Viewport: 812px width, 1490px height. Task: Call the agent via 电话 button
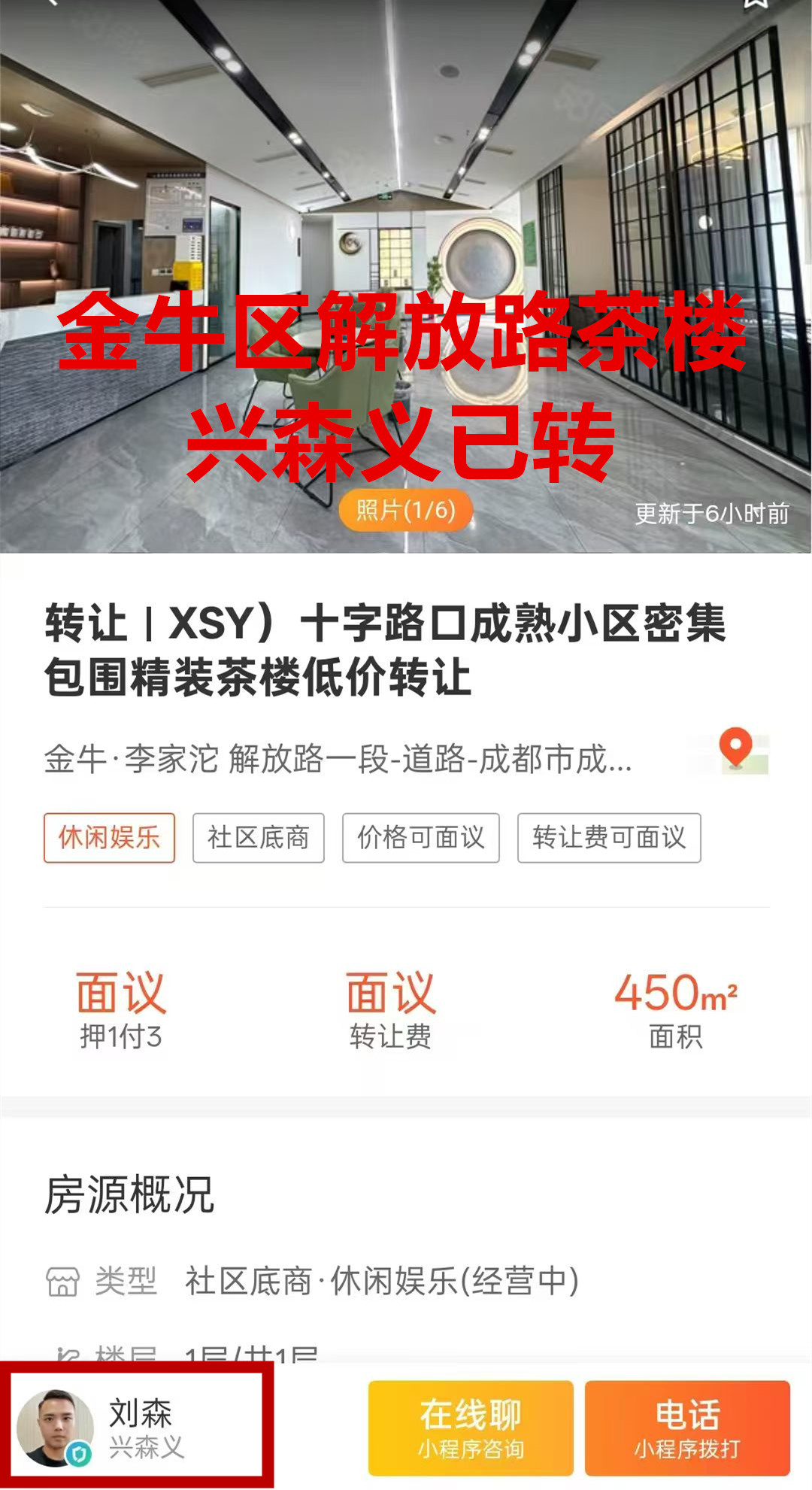pos(687,1428)
